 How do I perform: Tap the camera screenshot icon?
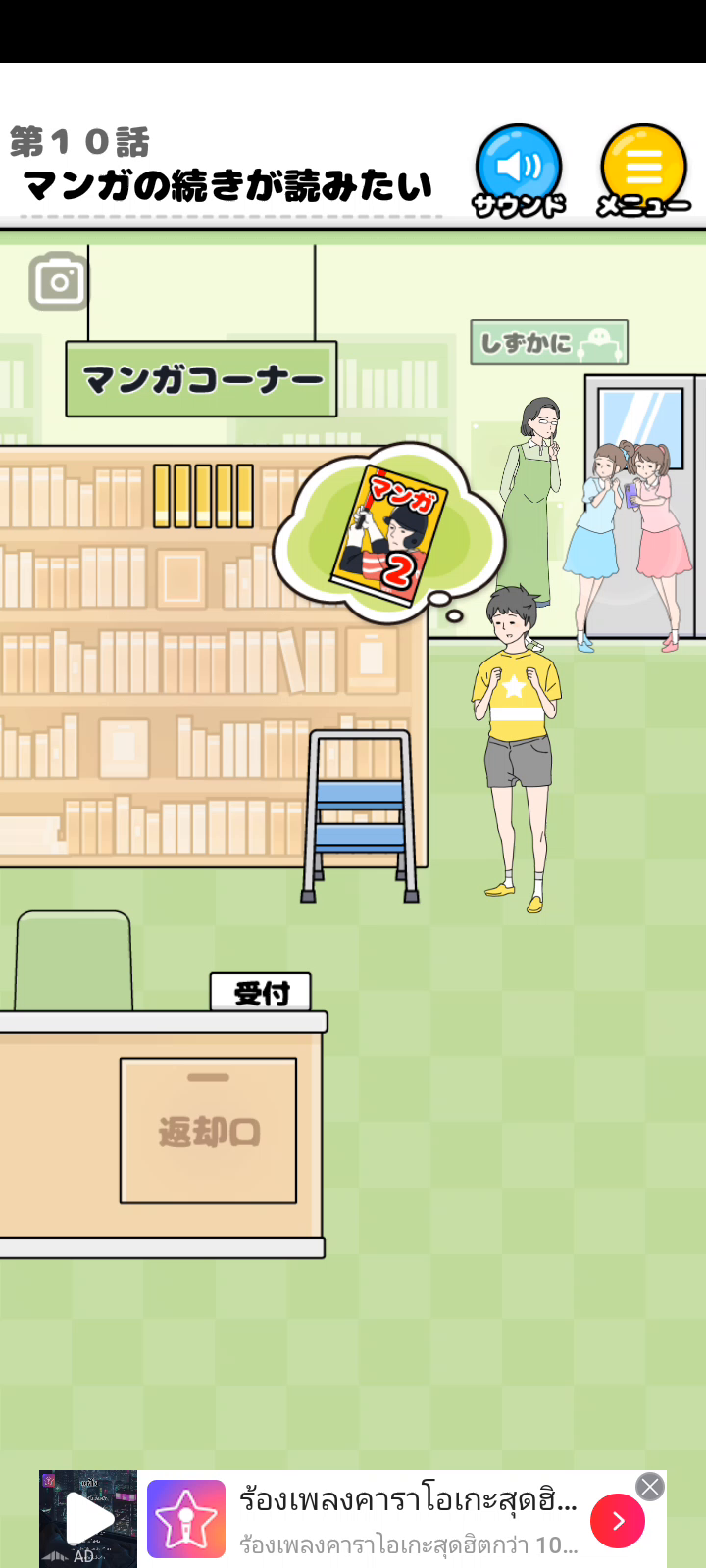coord(59,282)
